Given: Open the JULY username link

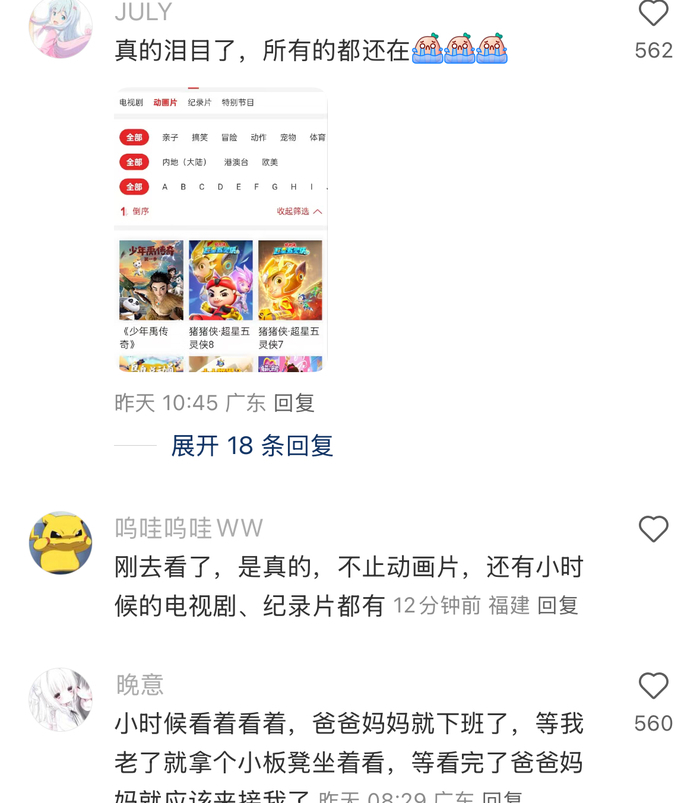Looking at the screenshot, I should point(144,12).
